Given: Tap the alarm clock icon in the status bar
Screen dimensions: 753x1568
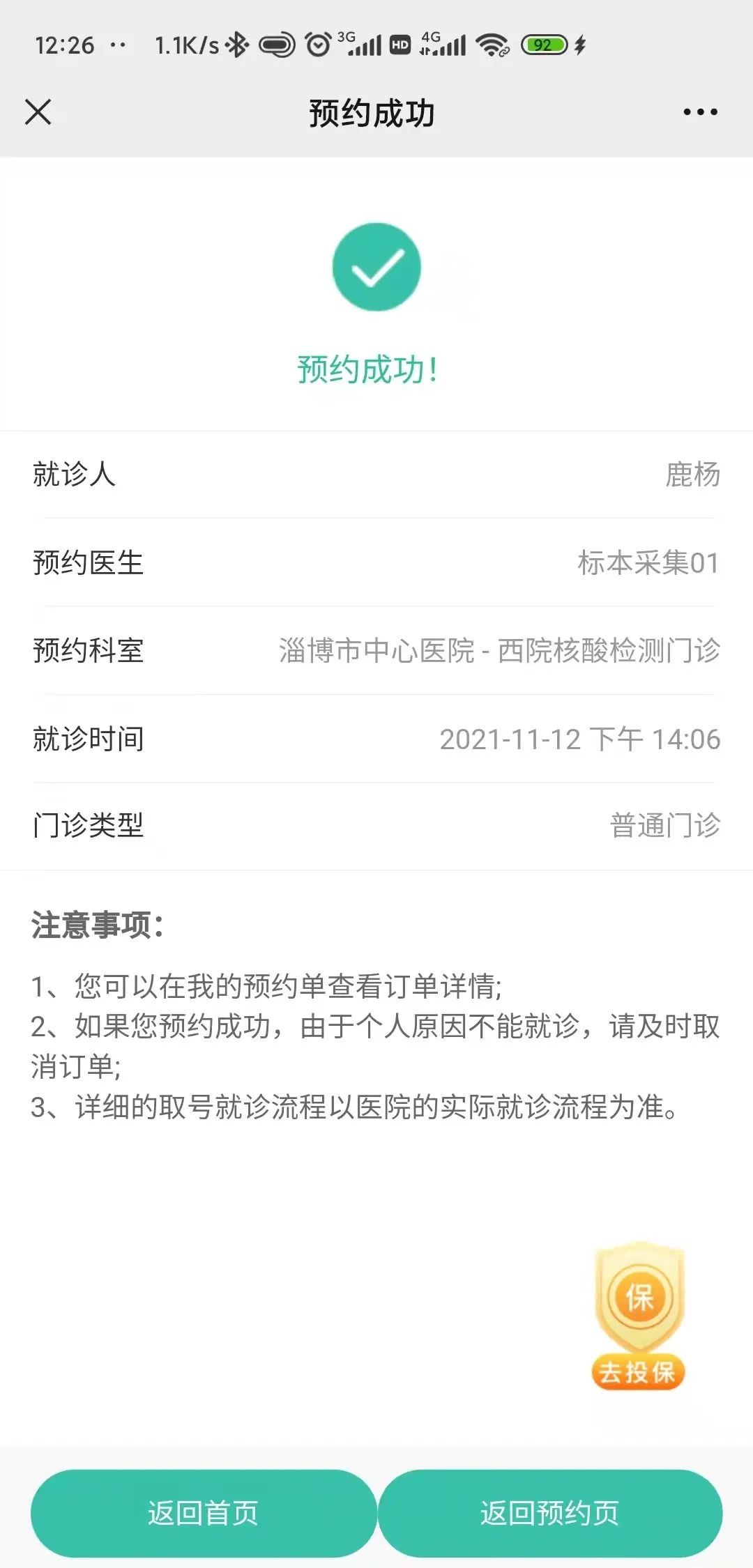Looking at the screenshot, I should [317, 44].
